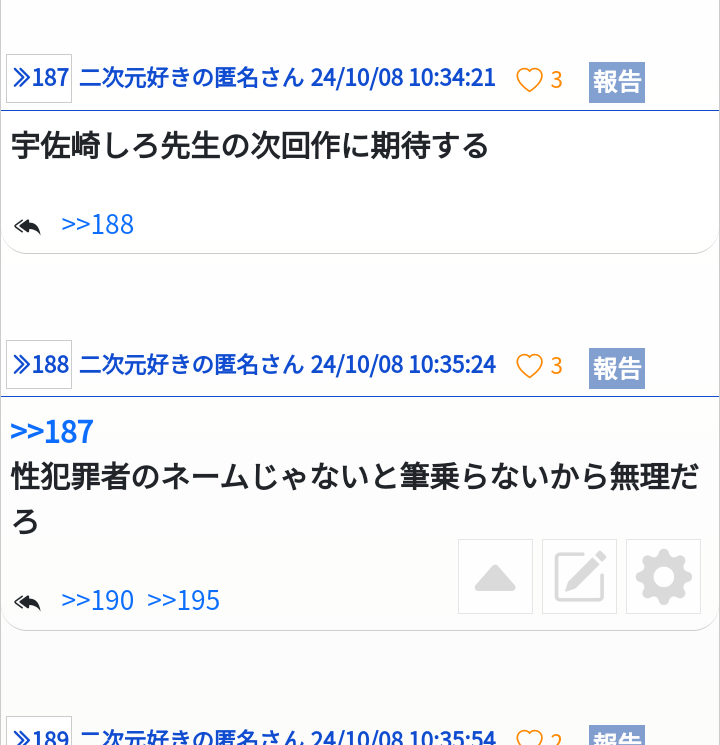Open reply link >>188 under post 187
720x745 pixels.
tap(97, 224)
